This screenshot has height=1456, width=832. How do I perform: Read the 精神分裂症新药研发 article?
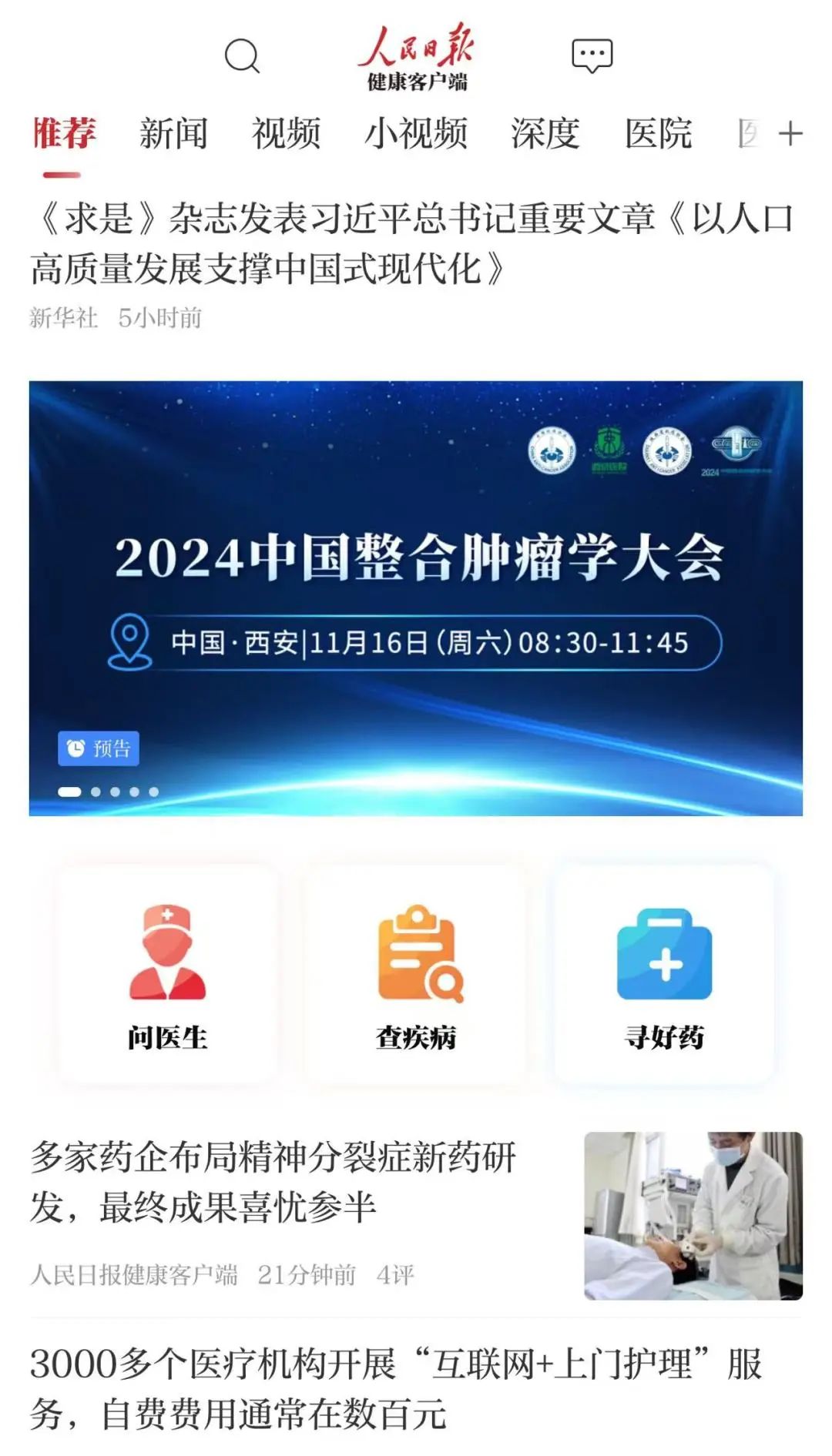(273, 1182)
